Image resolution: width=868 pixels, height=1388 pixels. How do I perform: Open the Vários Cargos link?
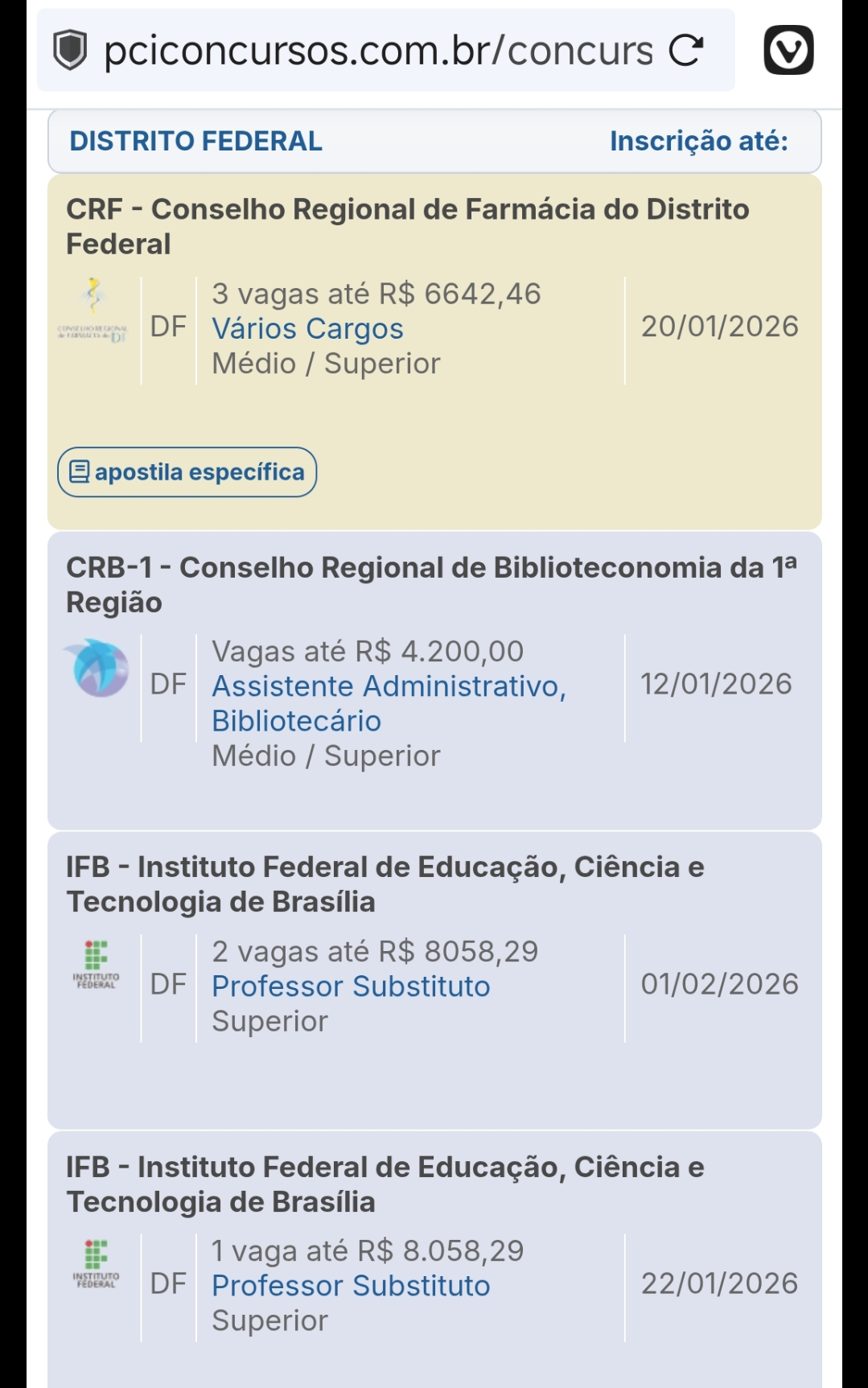(x=307, y=329)
